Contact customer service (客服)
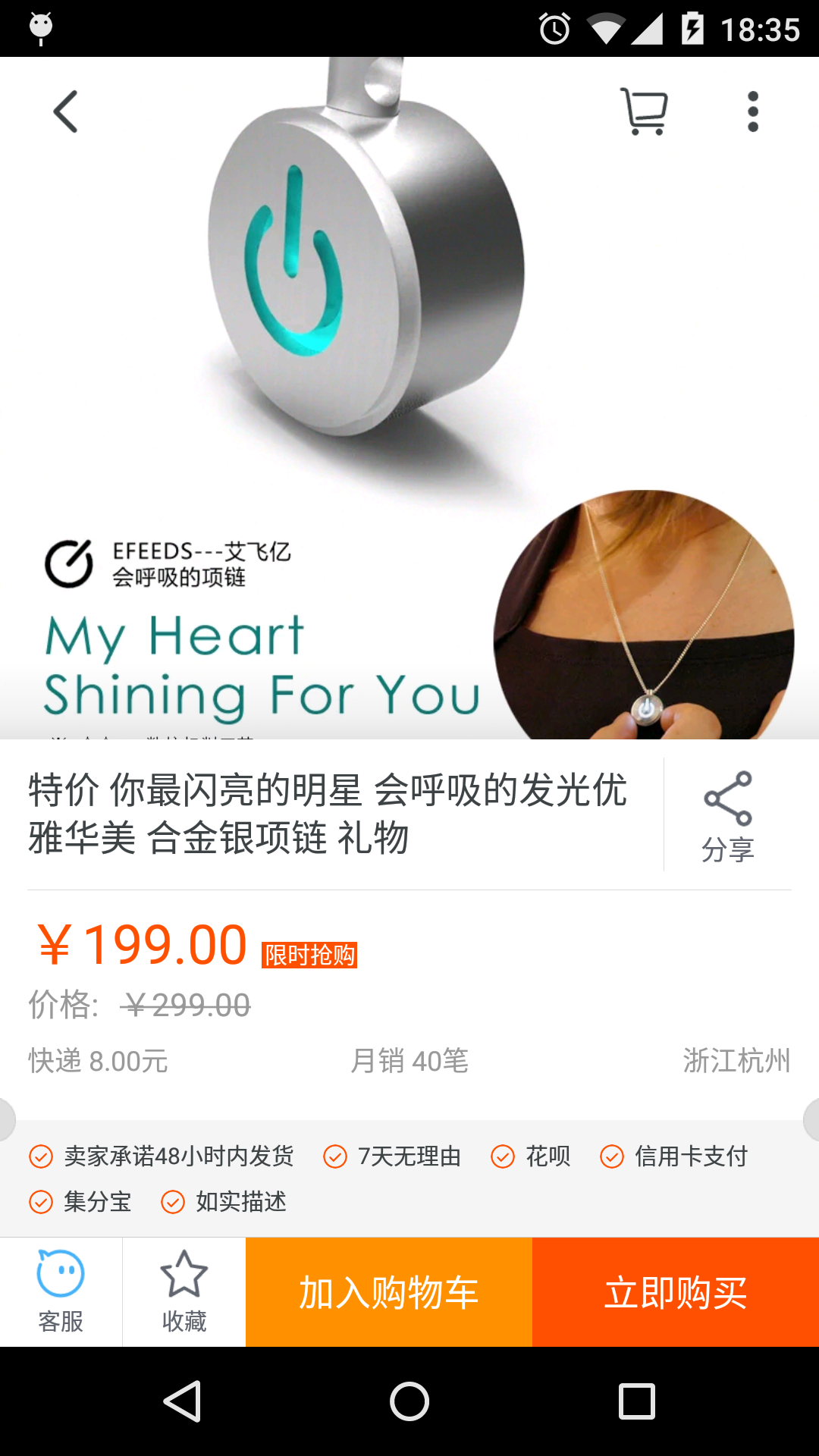The image size is (819, 1456). click(61, 1292)
